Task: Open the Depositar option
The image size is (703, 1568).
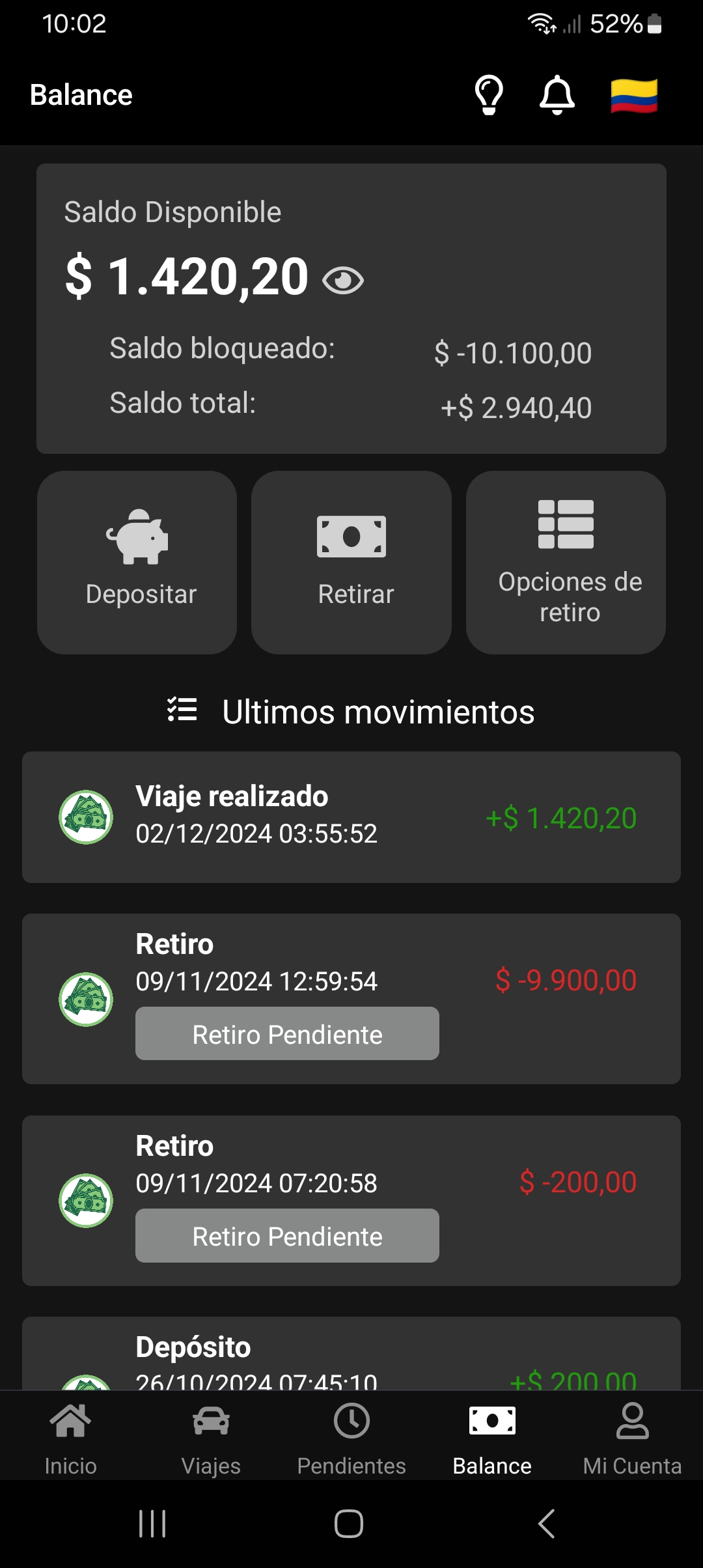Action: pos(137,563)
